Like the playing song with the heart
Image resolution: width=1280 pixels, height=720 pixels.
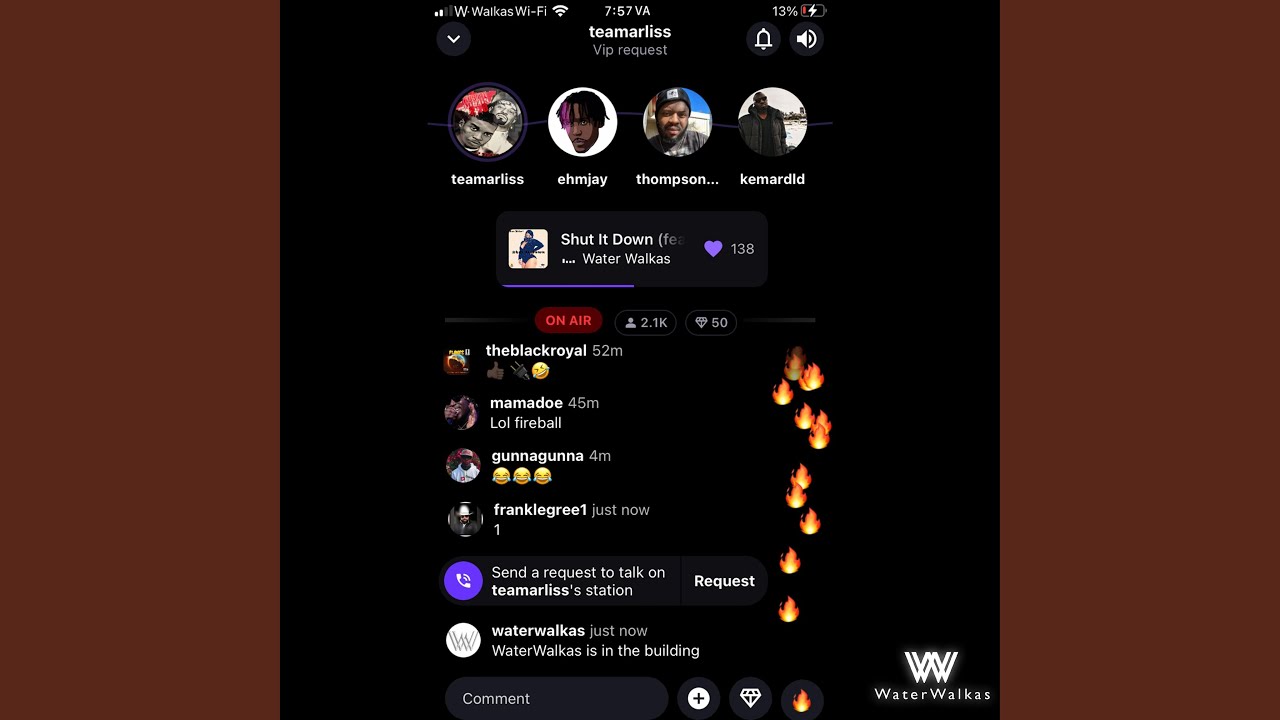713,249
